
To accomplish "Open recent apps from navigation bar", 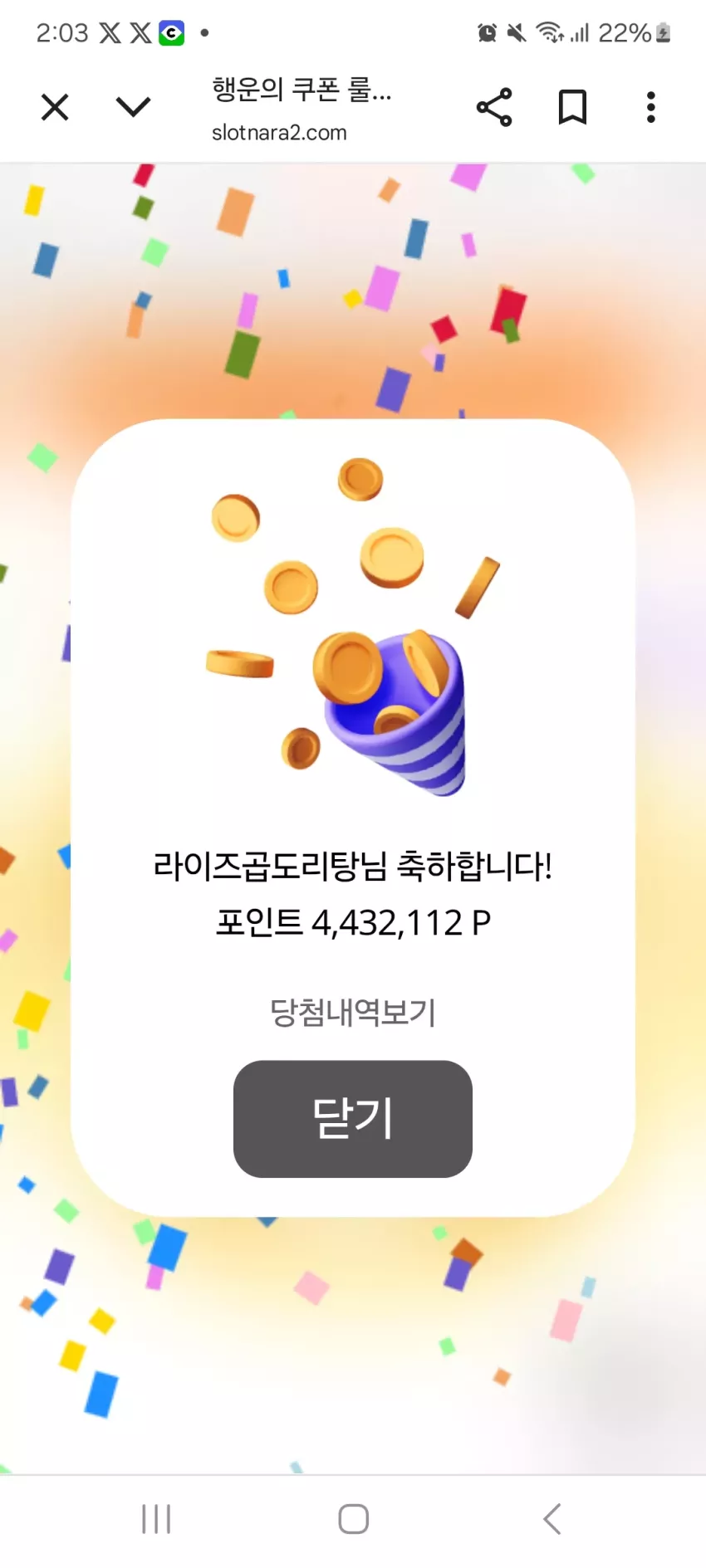I will [x=156, y=1519].
